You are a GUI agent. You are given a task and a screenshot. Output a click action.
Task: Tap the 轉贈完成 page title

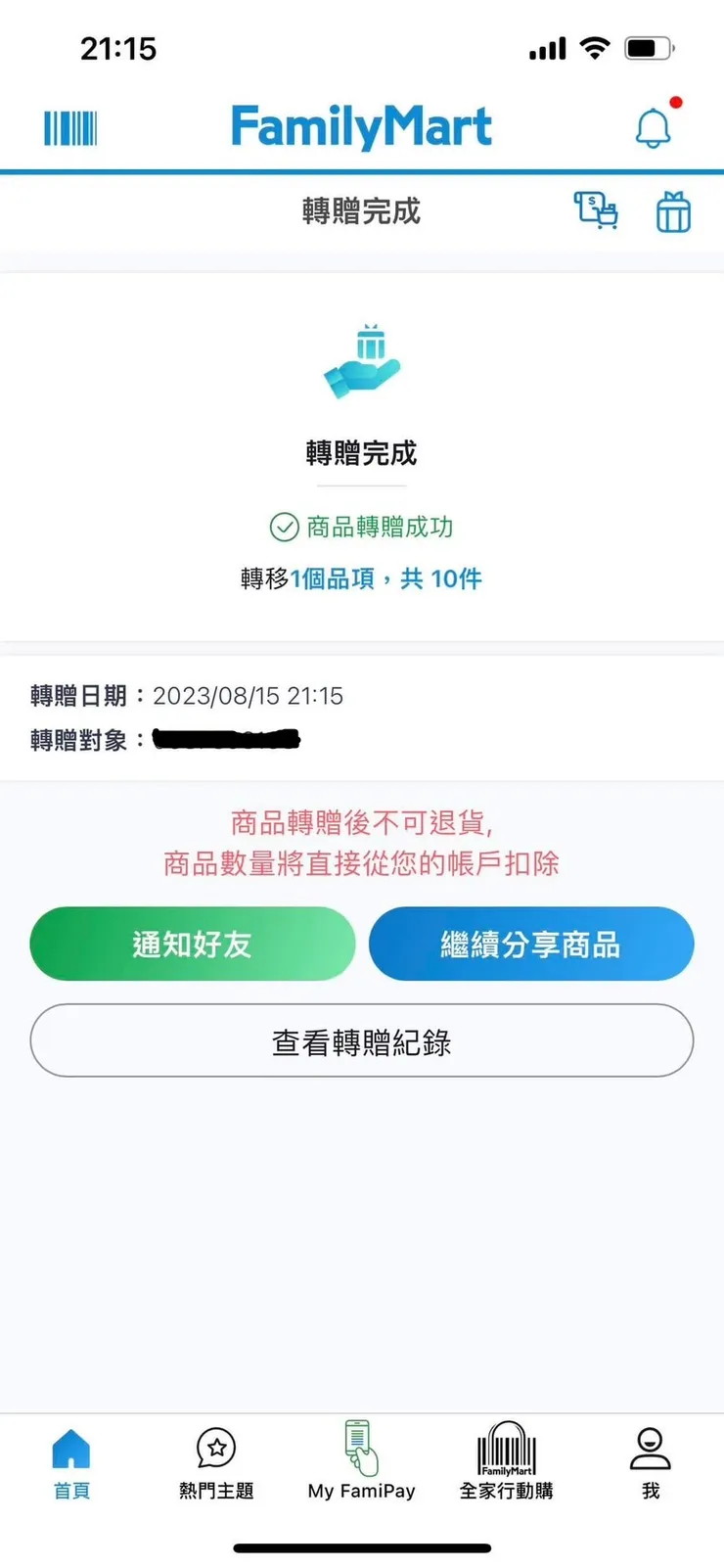pos(361,213)
